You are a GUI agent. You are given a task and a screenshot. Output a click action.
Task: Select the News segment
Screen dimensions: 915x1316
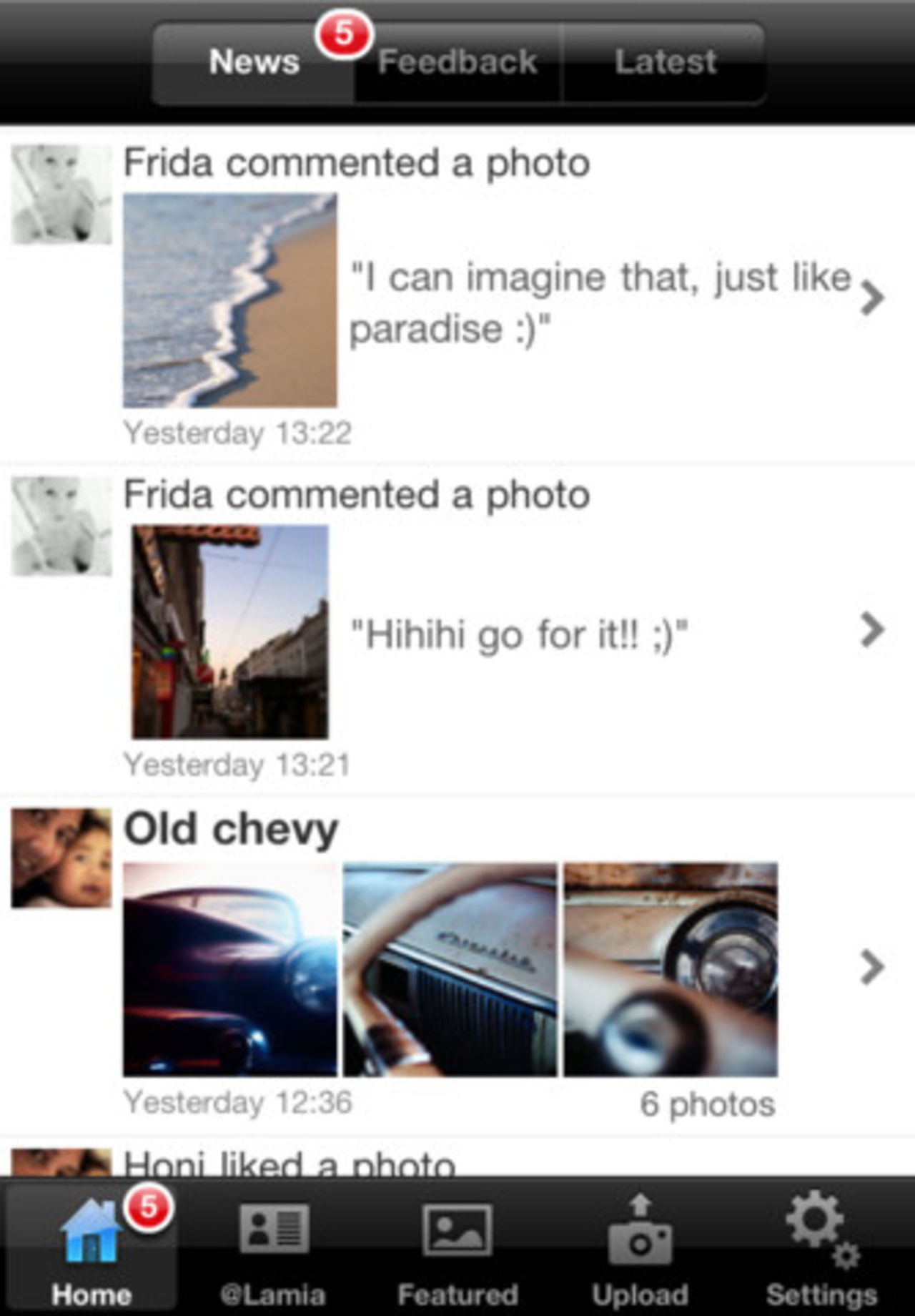[x=254, y=63]
